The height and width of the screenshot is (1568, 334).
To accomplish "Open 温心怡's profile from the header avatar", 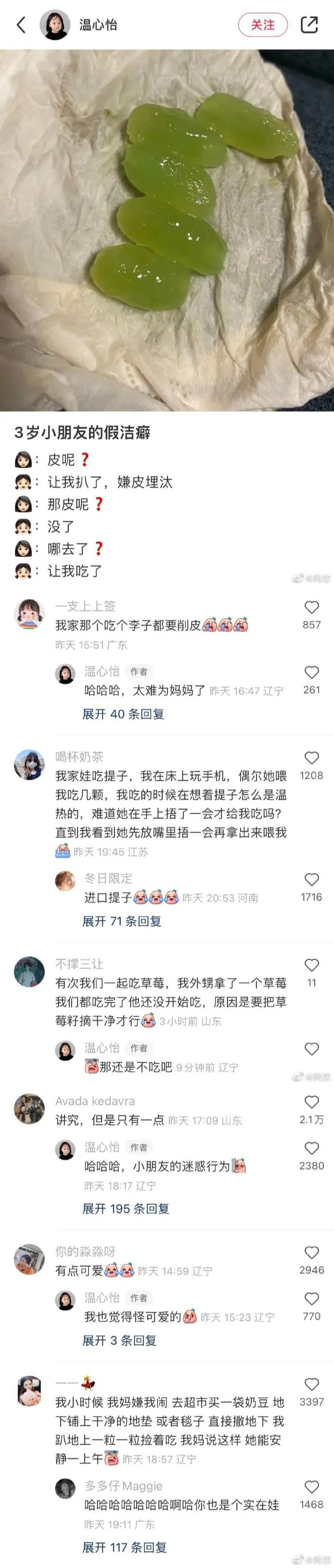I will 55,25.
